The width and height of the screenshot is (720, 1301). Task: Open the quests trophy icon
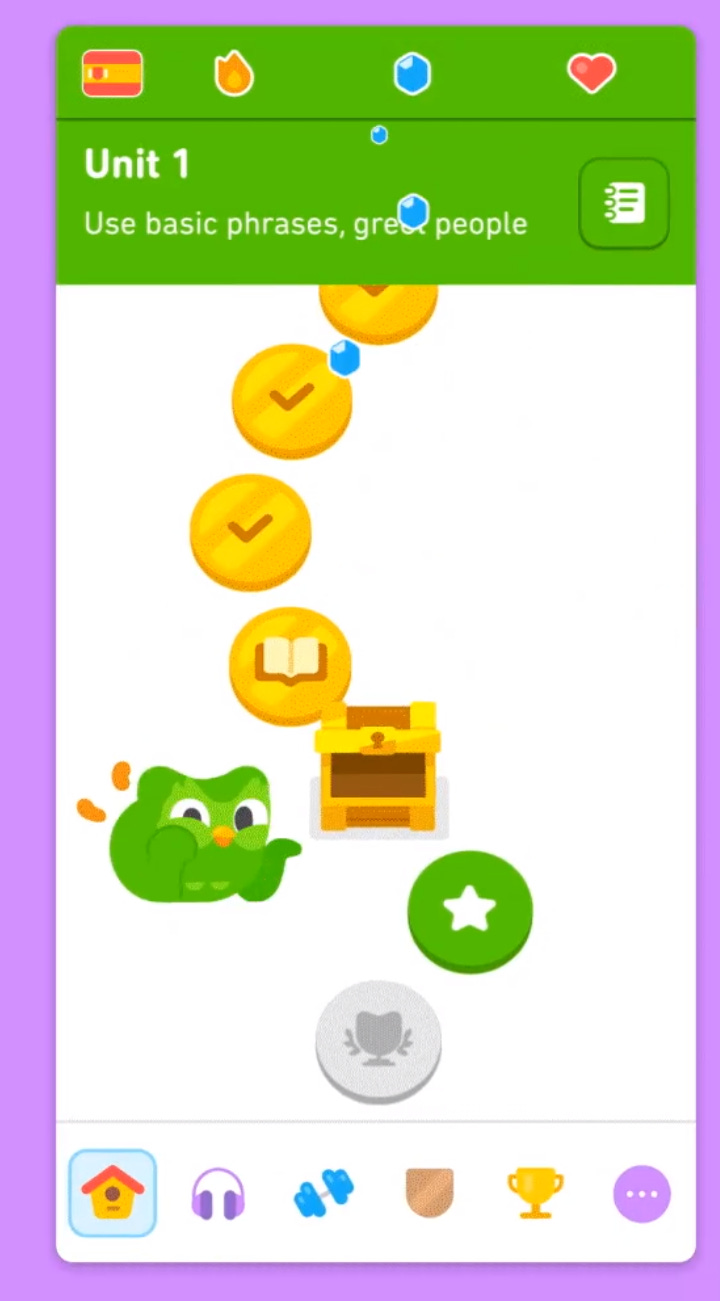click(535, 1193)
